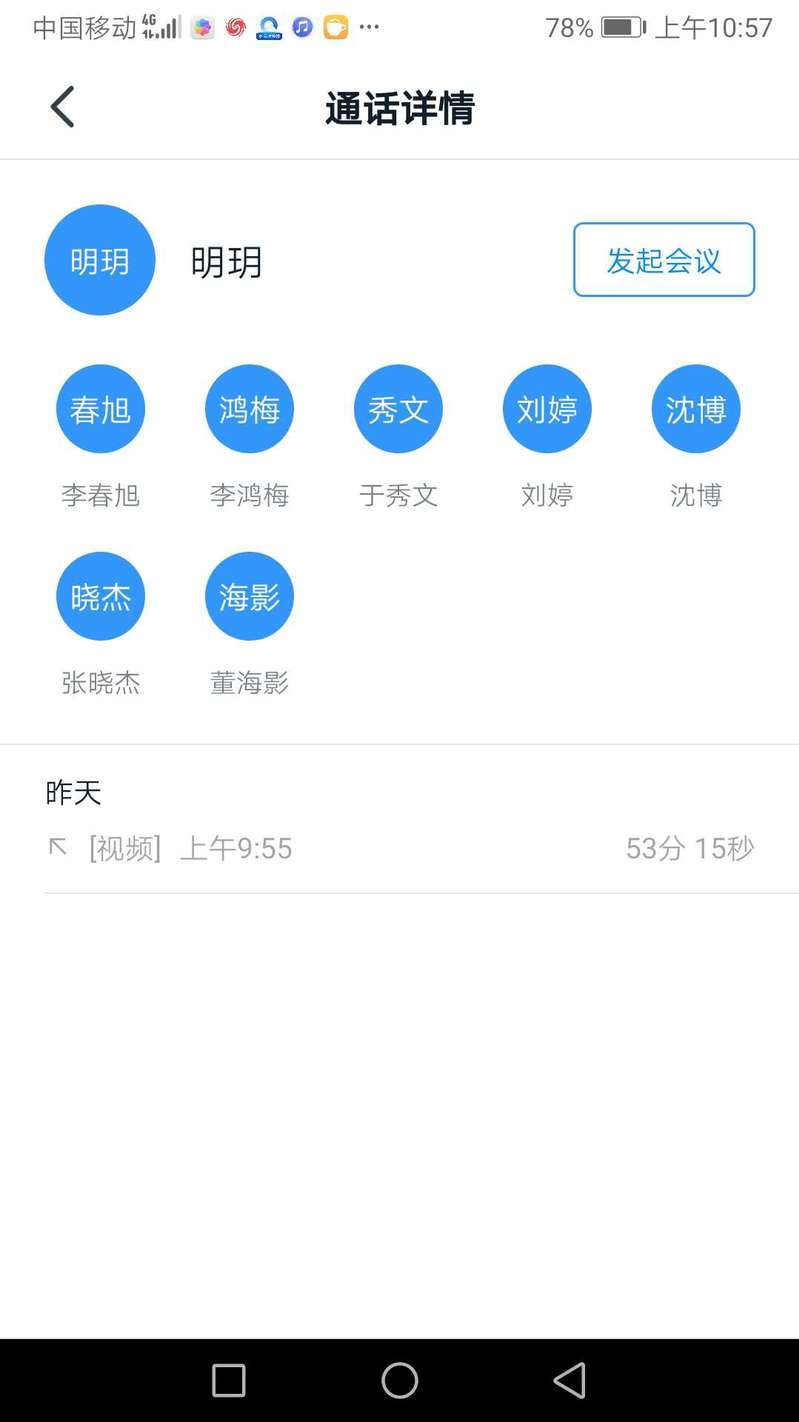View participant 张晓杰
The width and height of the screenshot is (799, 1422).
100,596
